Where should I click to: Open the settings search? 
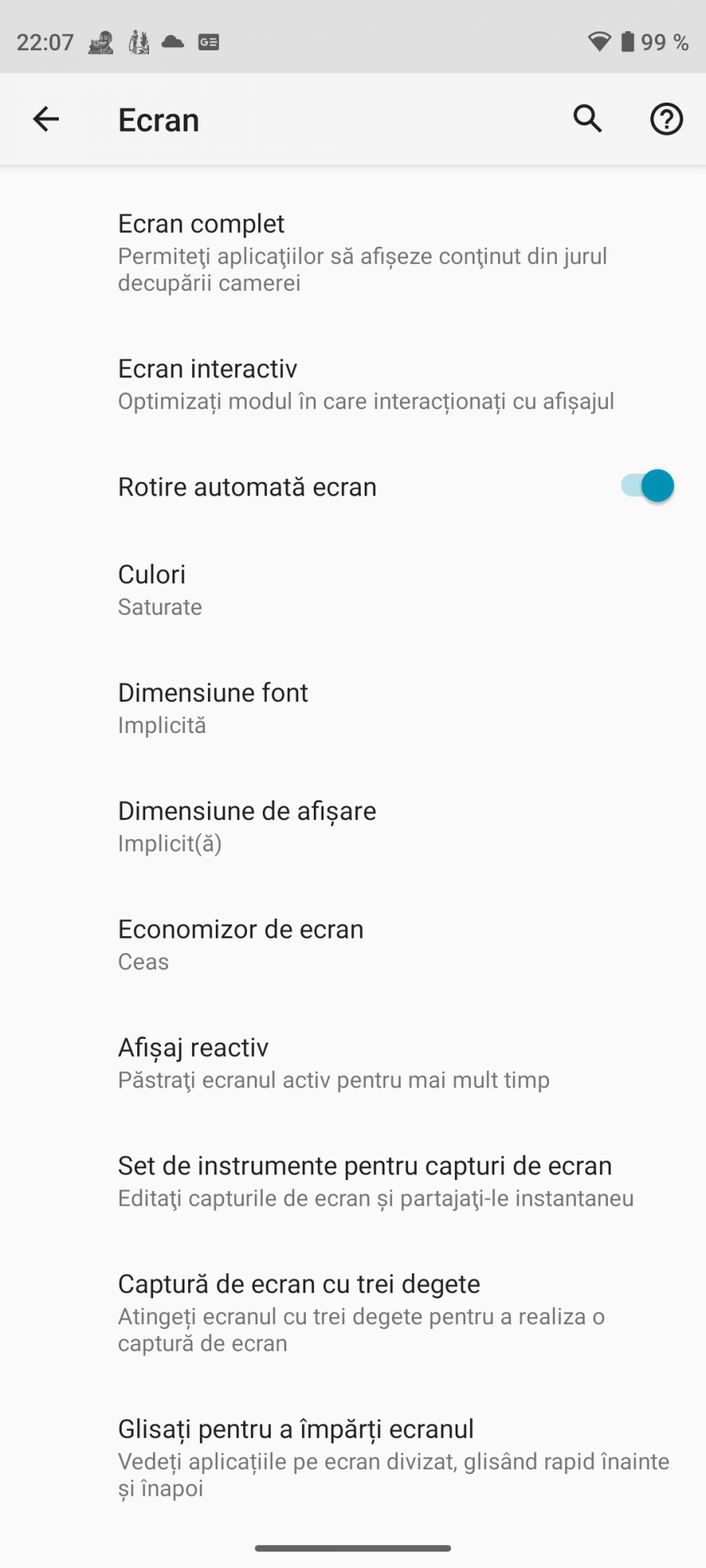(588, 119)
